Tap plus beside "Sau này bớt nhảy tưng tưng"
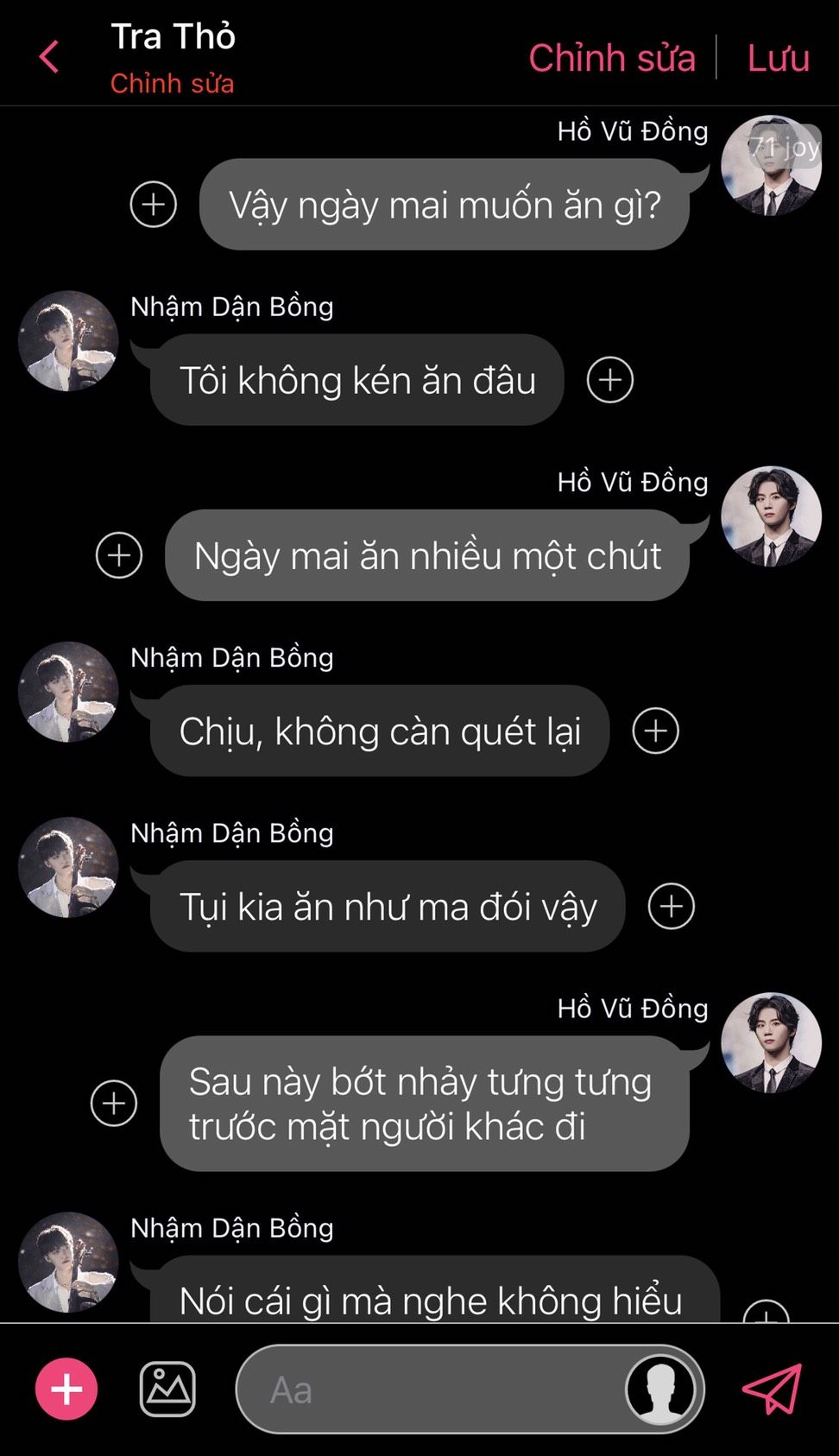The image size is (839, 1456). tap(114, 1103)
